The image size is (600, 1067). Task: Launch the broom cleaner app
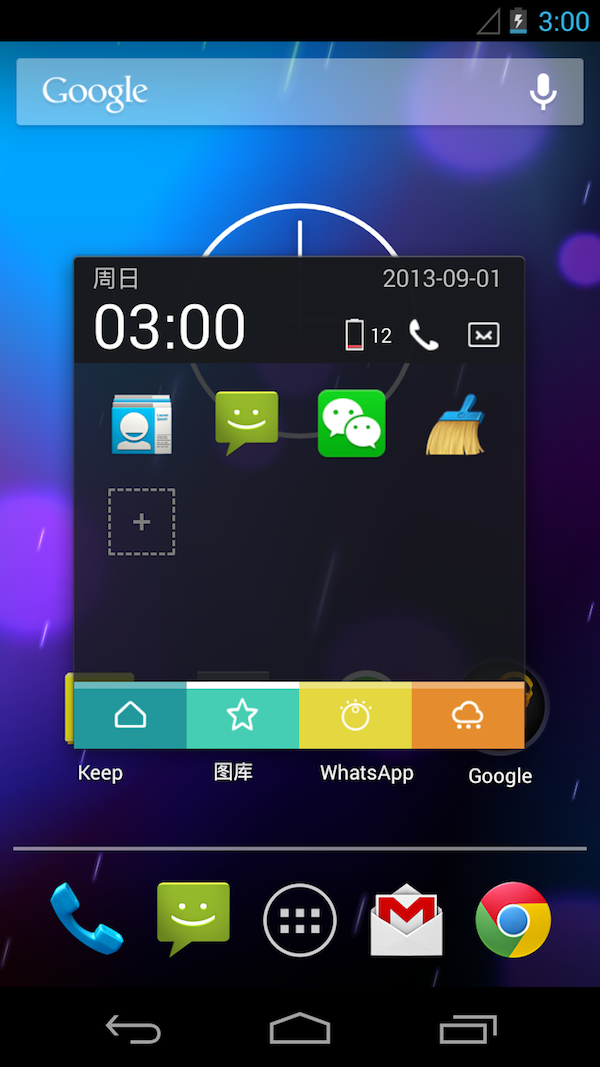tap(456, 425)
